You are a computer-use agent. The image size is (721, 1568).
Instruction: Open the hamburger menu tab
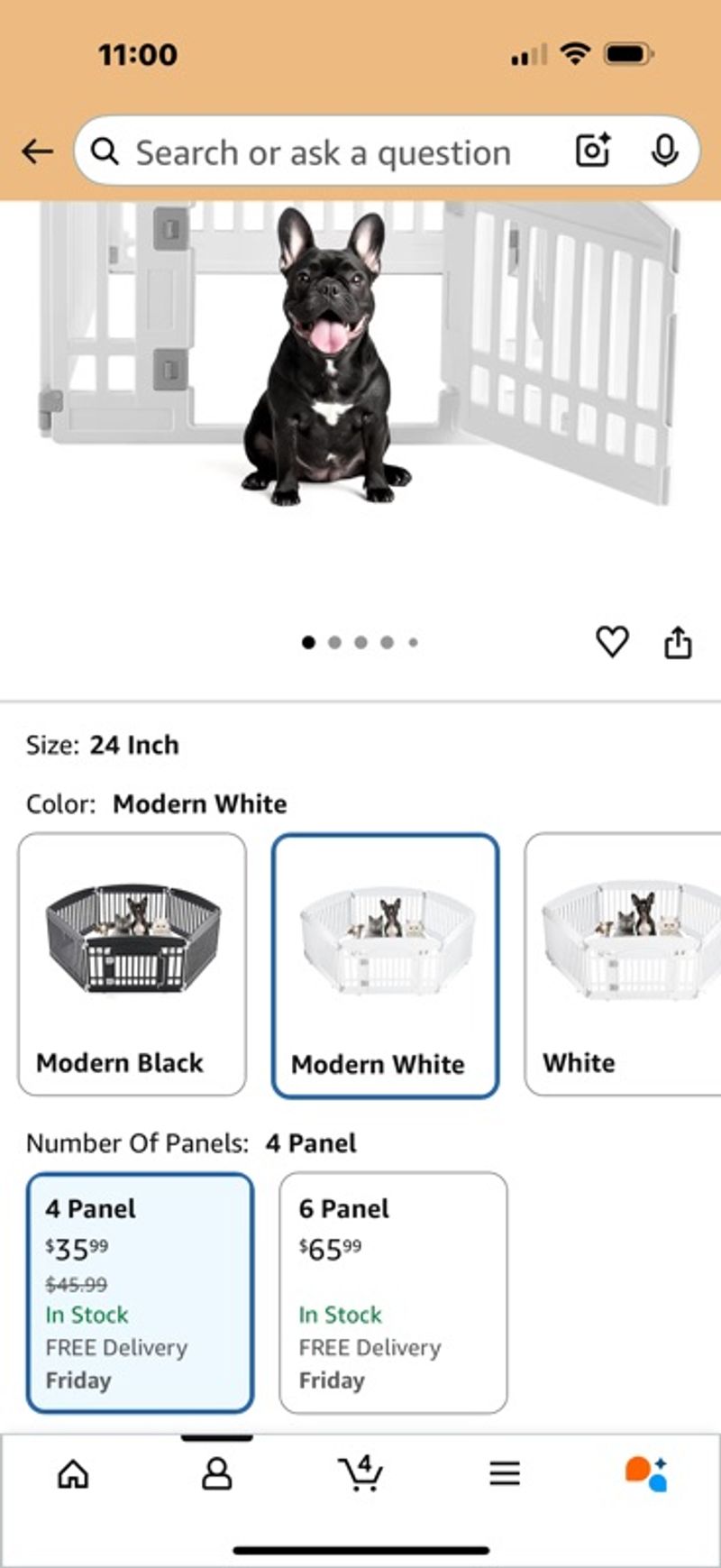pos(505,1473)
